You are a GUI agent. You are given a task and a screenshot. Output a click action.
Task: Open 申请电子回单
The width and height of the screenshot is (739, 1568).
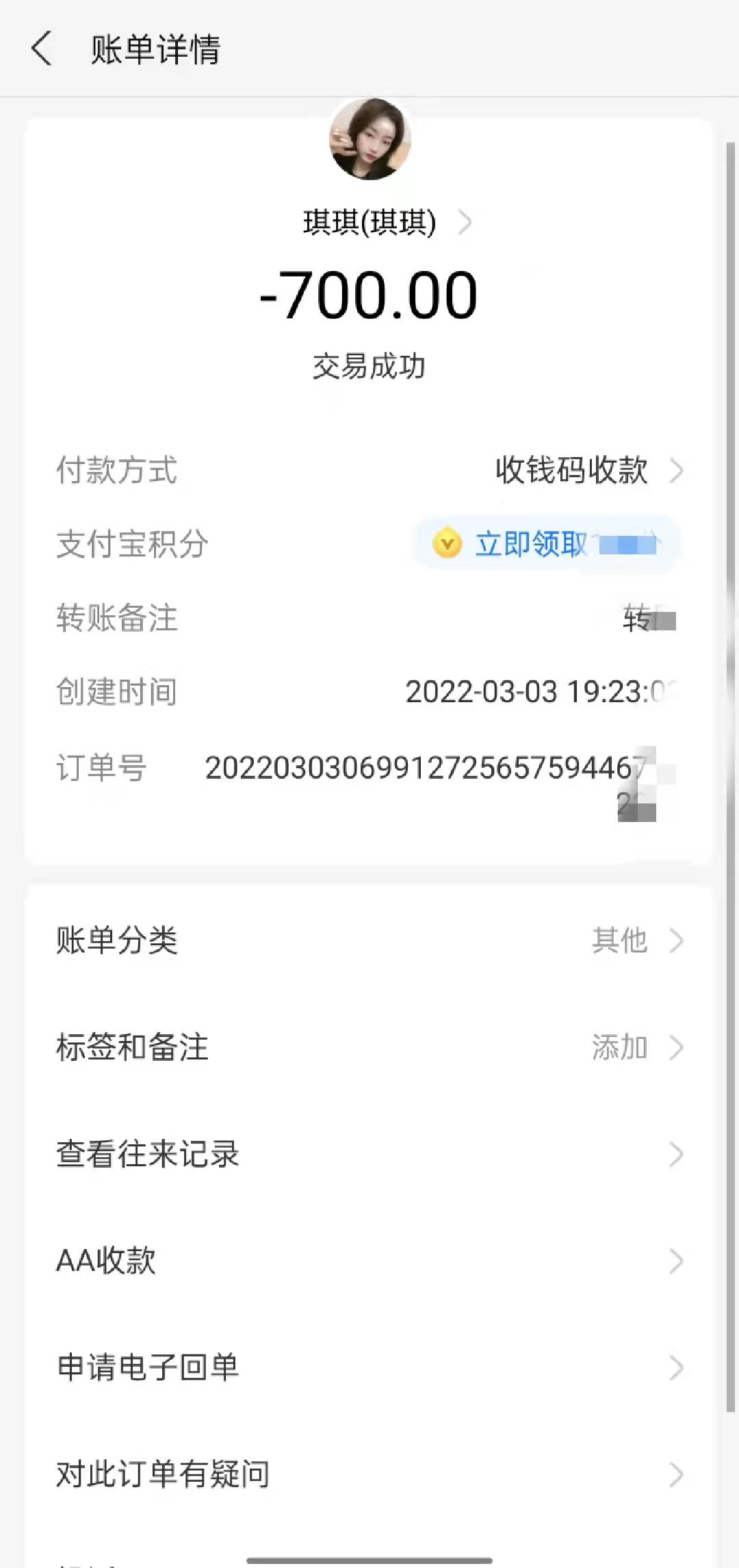(369, 1367)
